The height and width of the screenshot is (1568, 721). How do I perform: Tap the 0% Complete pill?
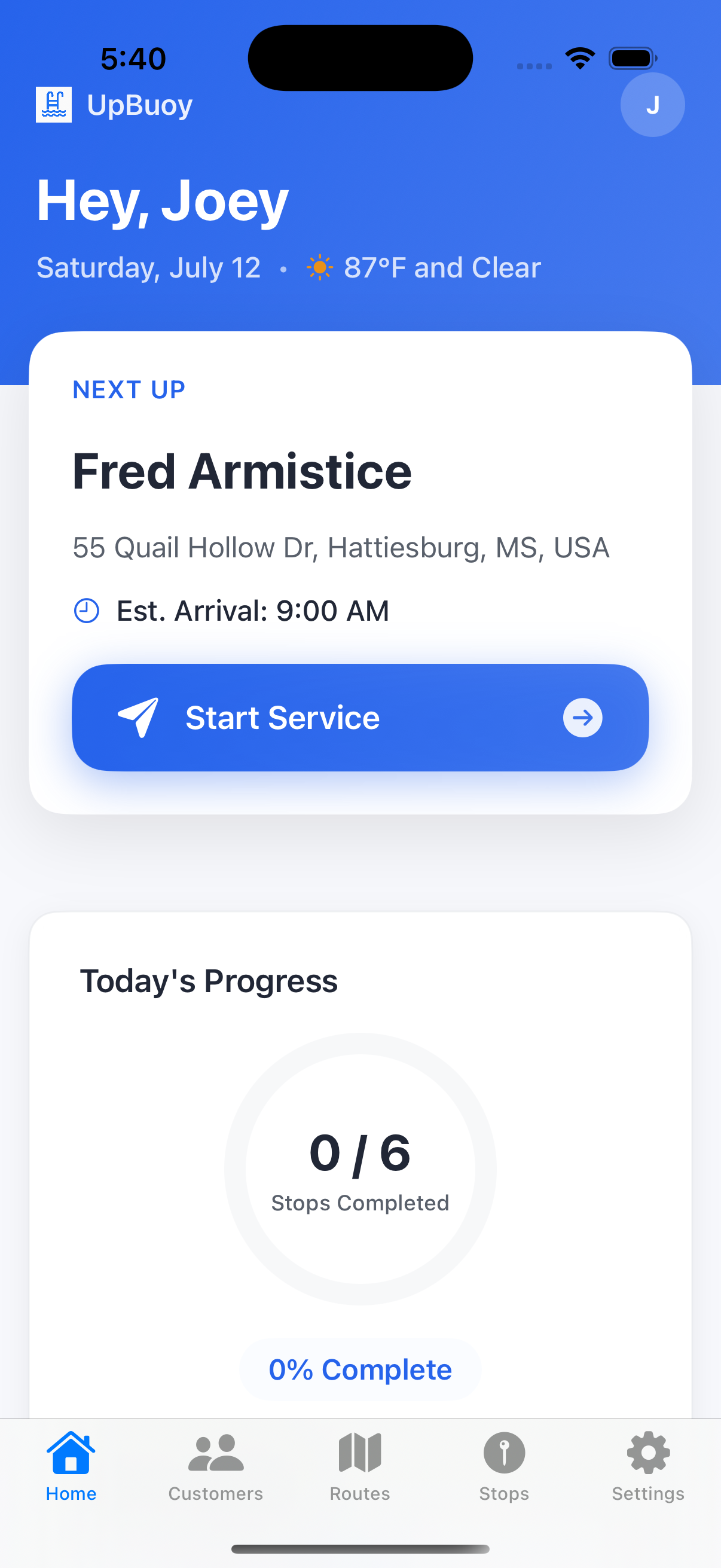click(x=359, y=1369)
